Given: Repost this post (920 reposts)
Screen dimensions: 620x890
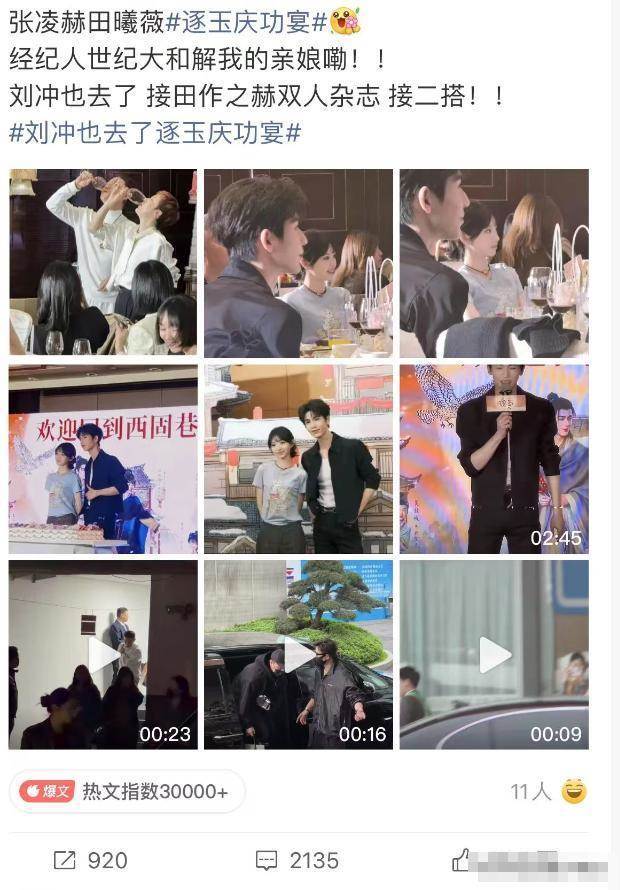Looking at the screenshot, I should [89, 860].
